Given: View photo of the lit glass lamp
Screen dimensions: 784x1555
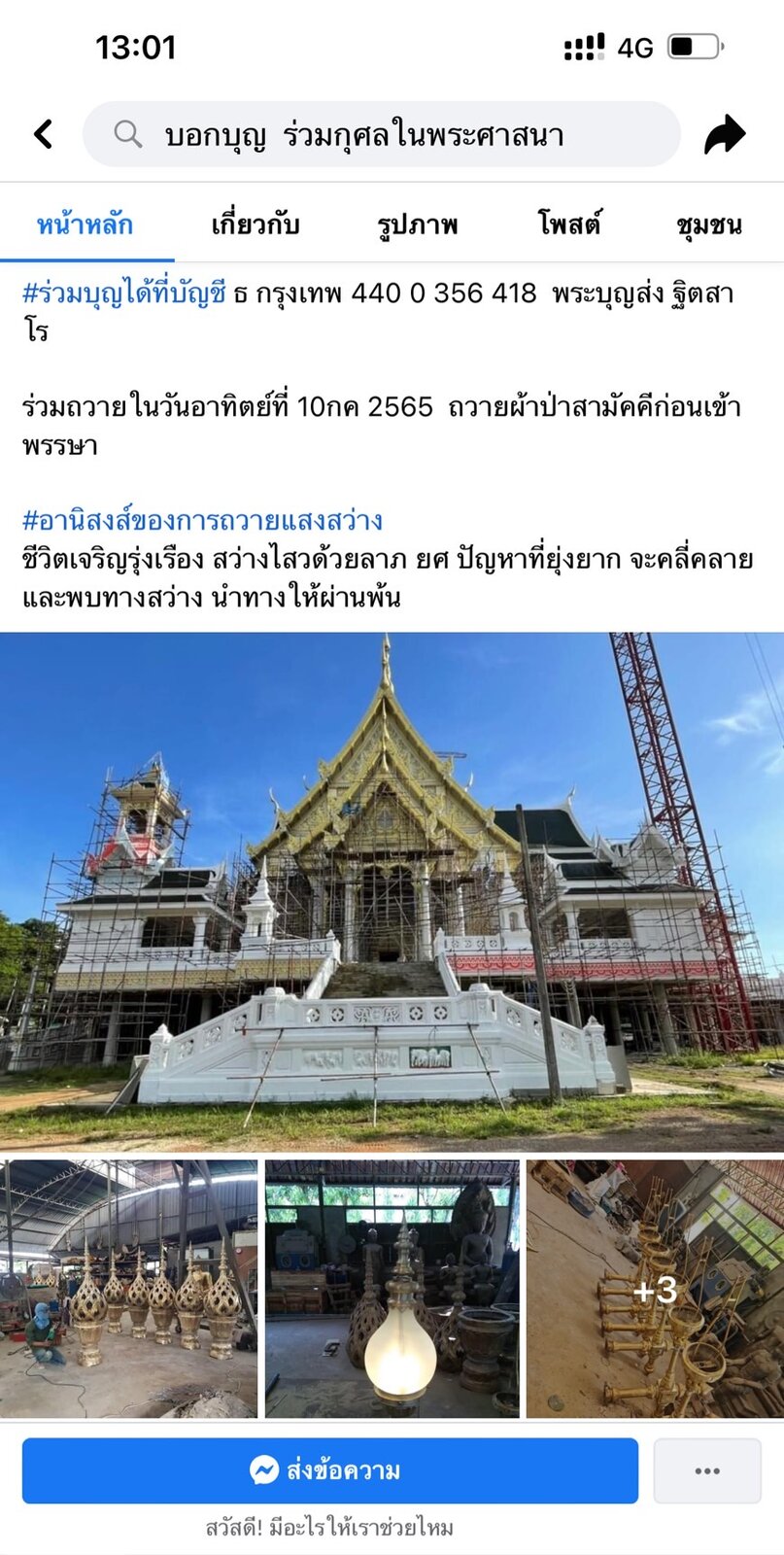Looking at the screenshot, I should (392, 1289).
